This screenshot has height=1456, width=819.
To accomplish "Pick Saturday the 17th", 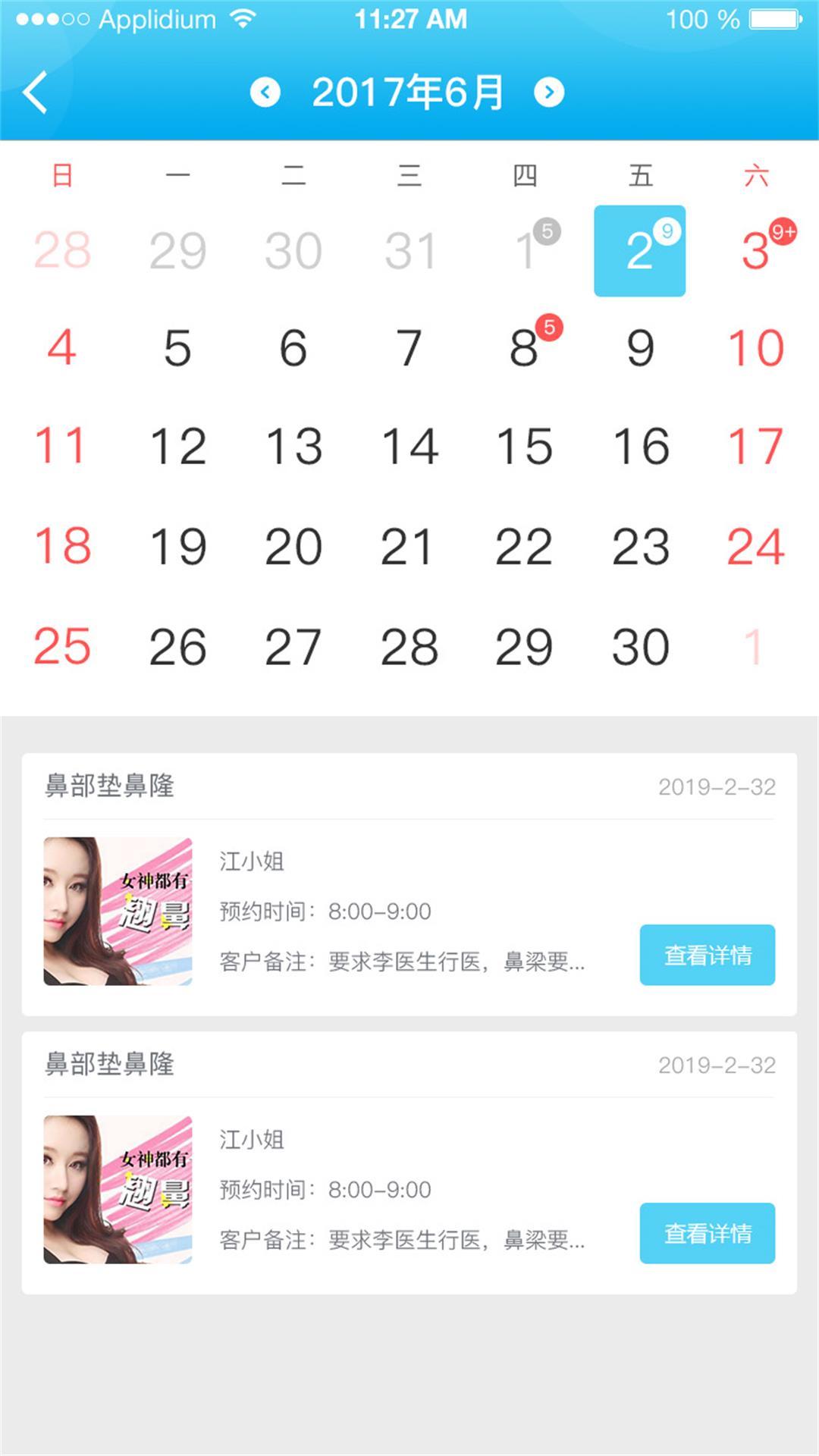I will point(755,446).
